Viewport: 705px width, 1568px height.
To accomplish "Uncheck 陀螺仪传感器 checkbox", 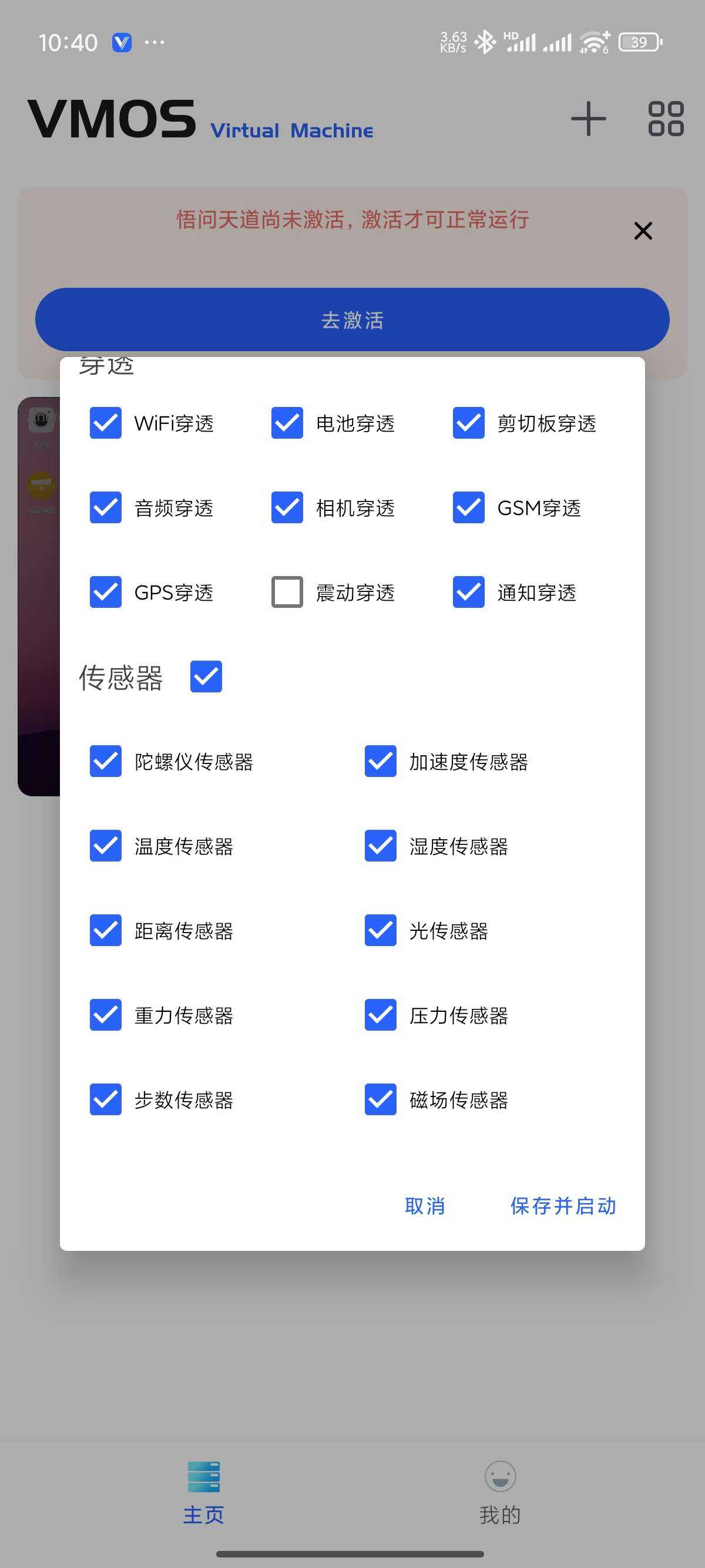I will pyautogui.click(x=105, y=762).
